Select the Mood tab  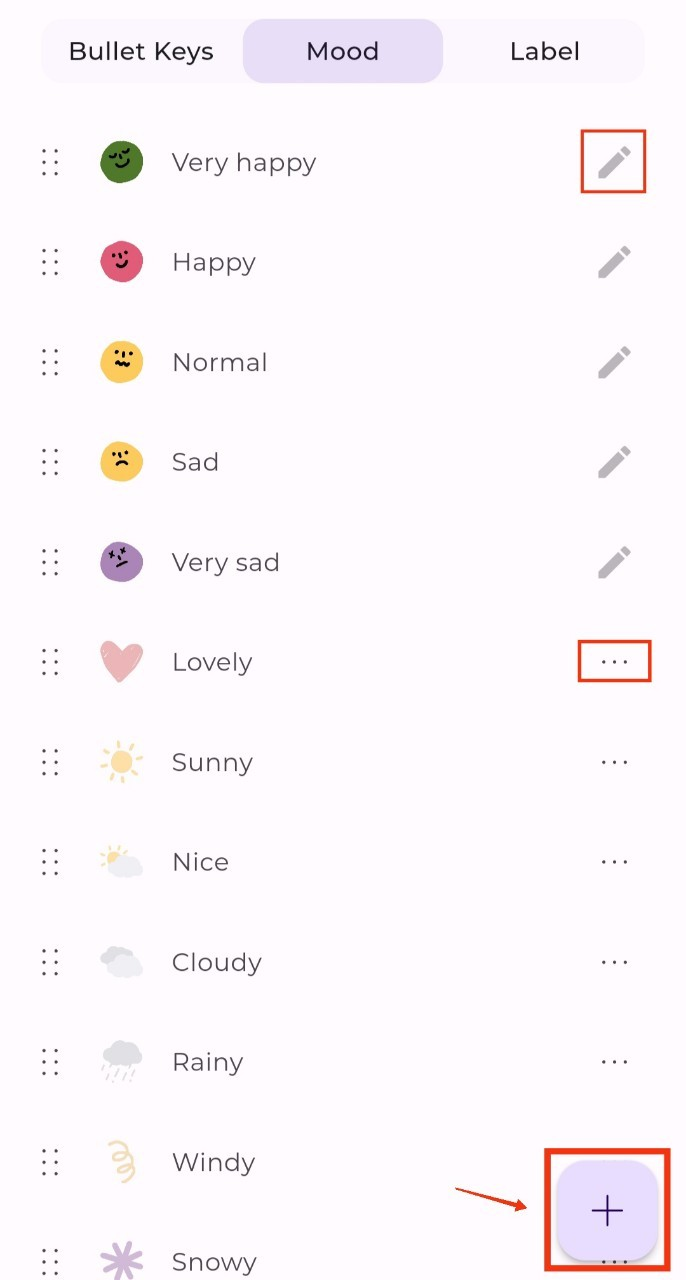(342, 51)
